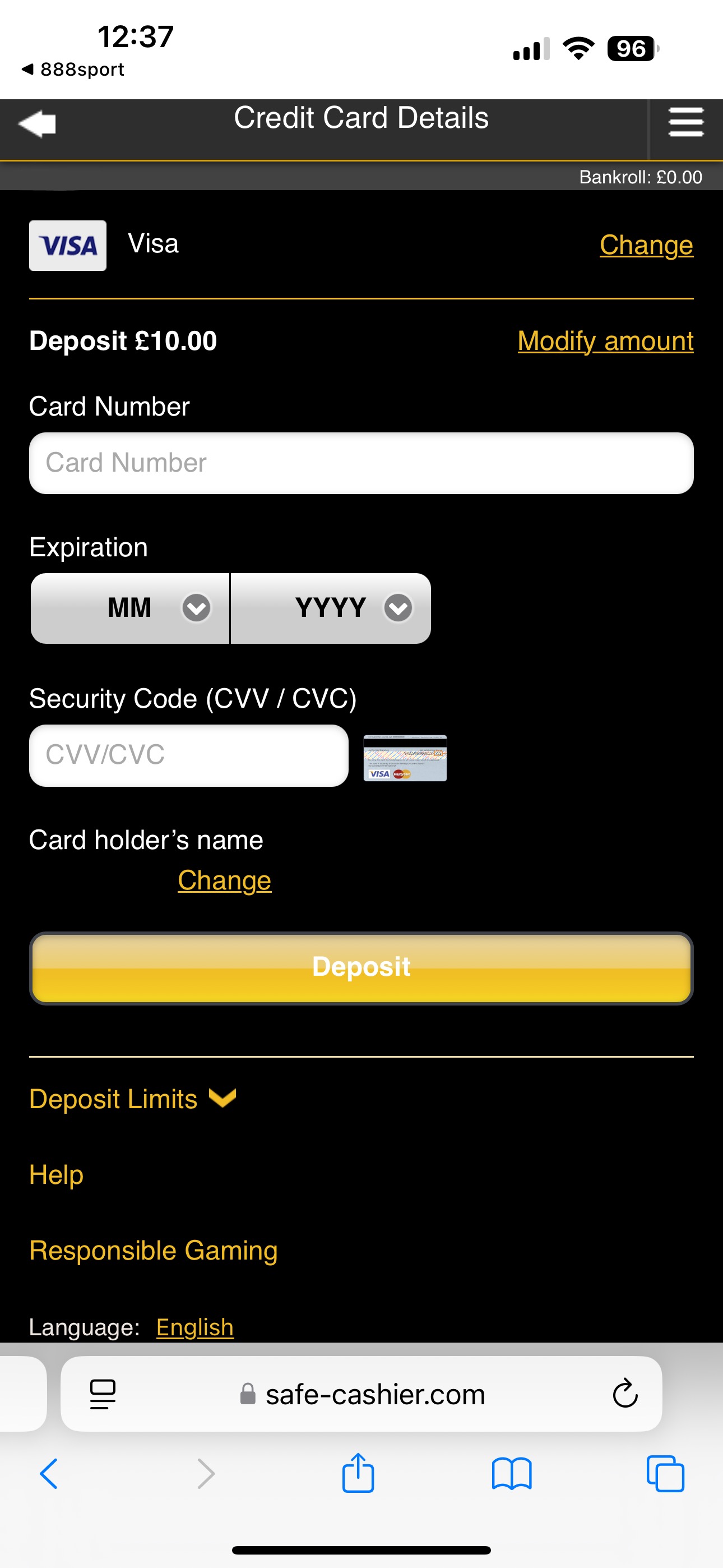Open the MM expiration month dropdown
Screen dimensions: 723x1568
click(130, 608)
